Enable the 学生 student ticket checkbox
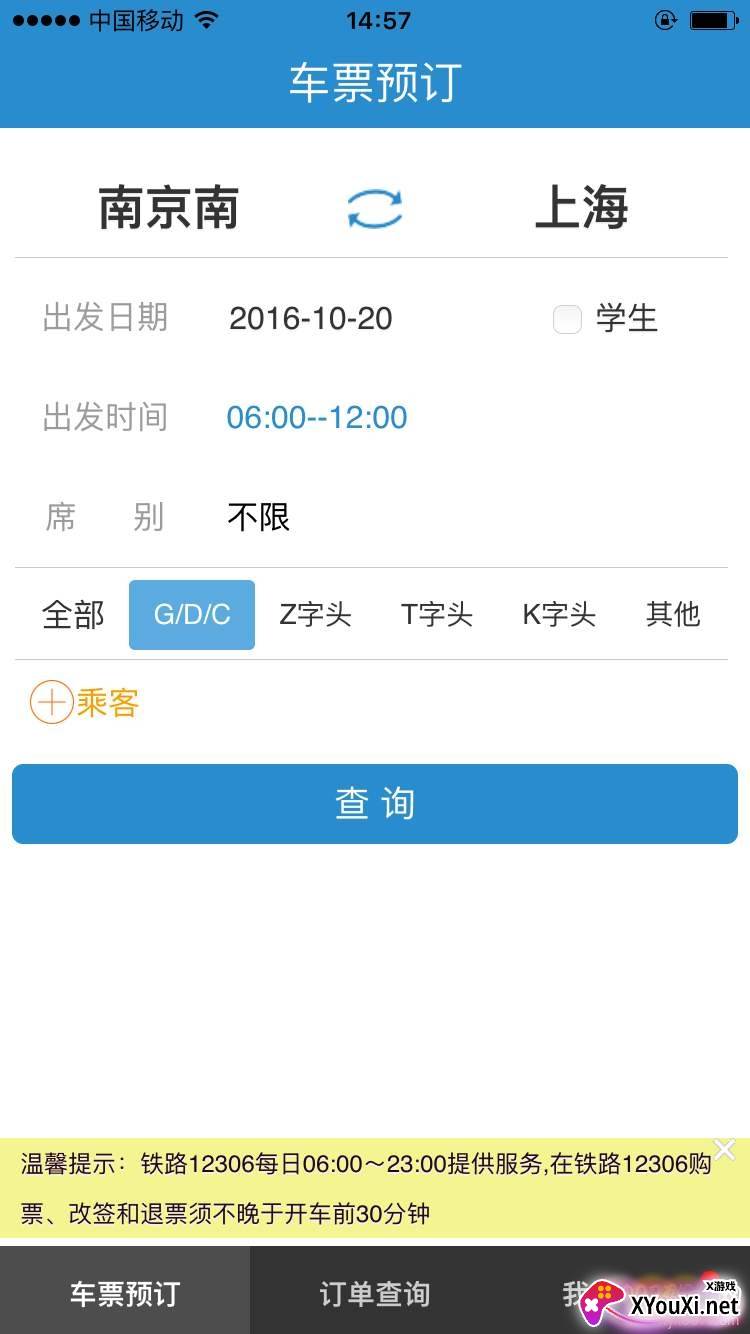This screenshot has width=750, height=1334. click(567, 319)
